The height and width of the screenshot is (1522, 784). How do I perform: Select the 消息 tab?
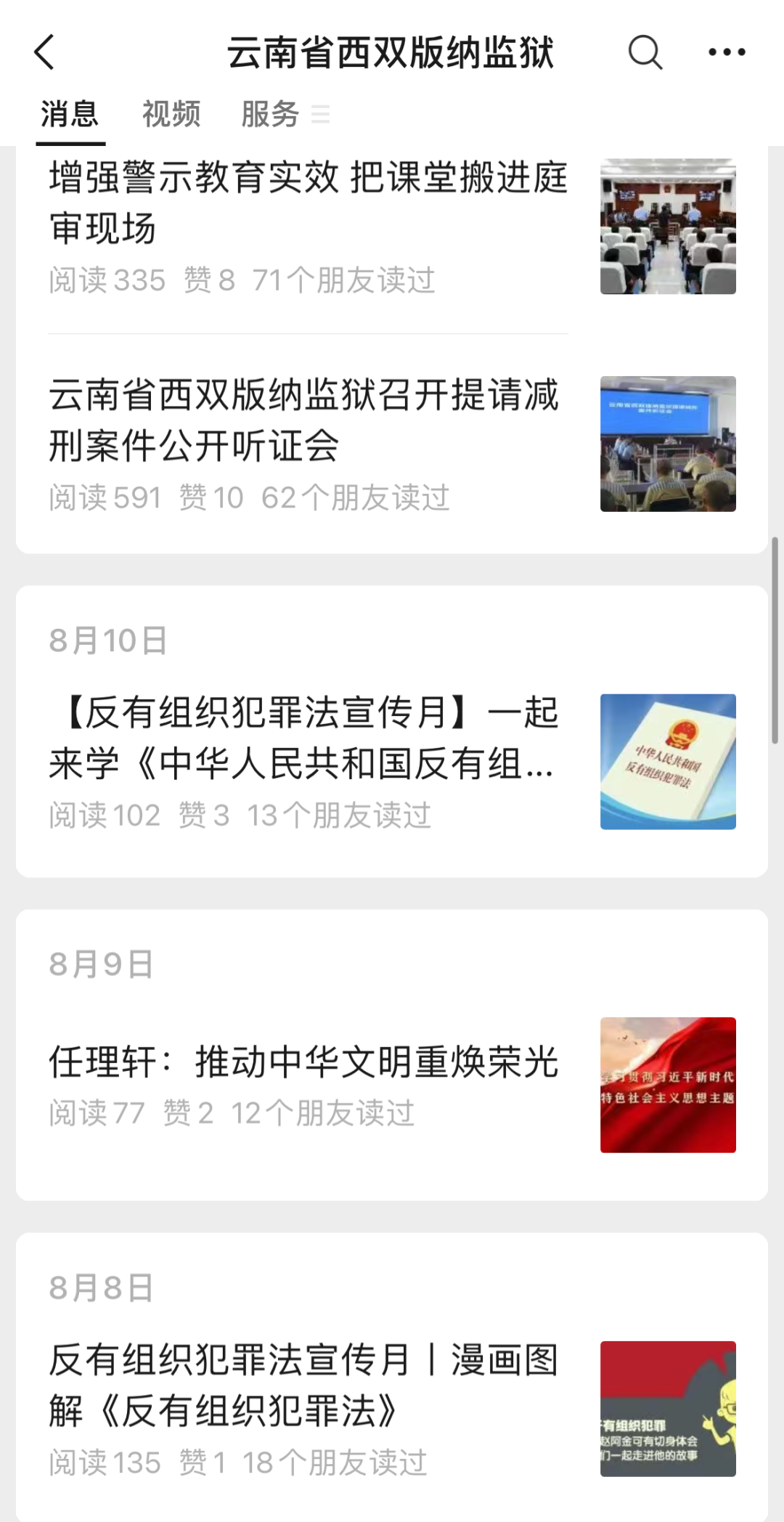pyautogui.click(x=70, y=115)
